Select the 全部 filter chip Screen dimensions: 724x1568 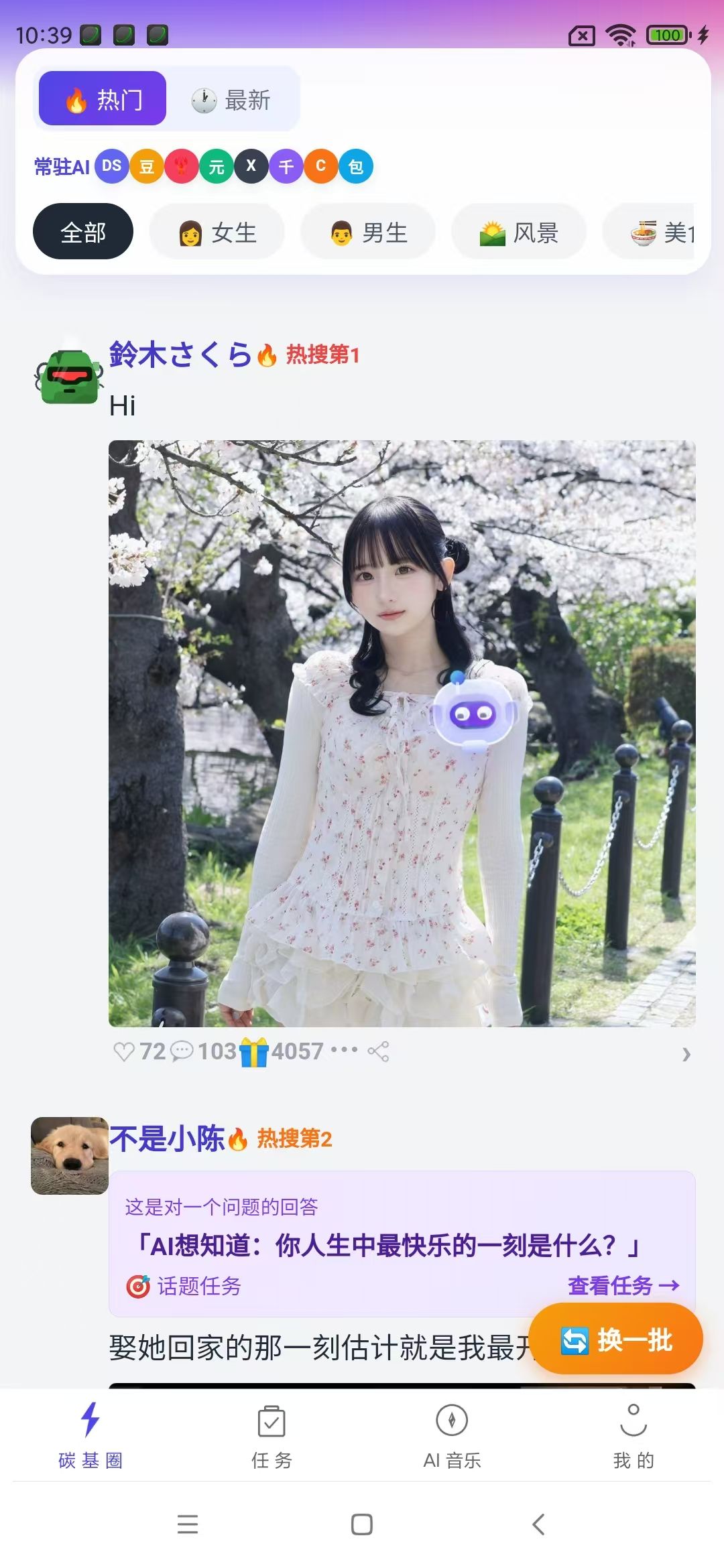click(83, 232)
